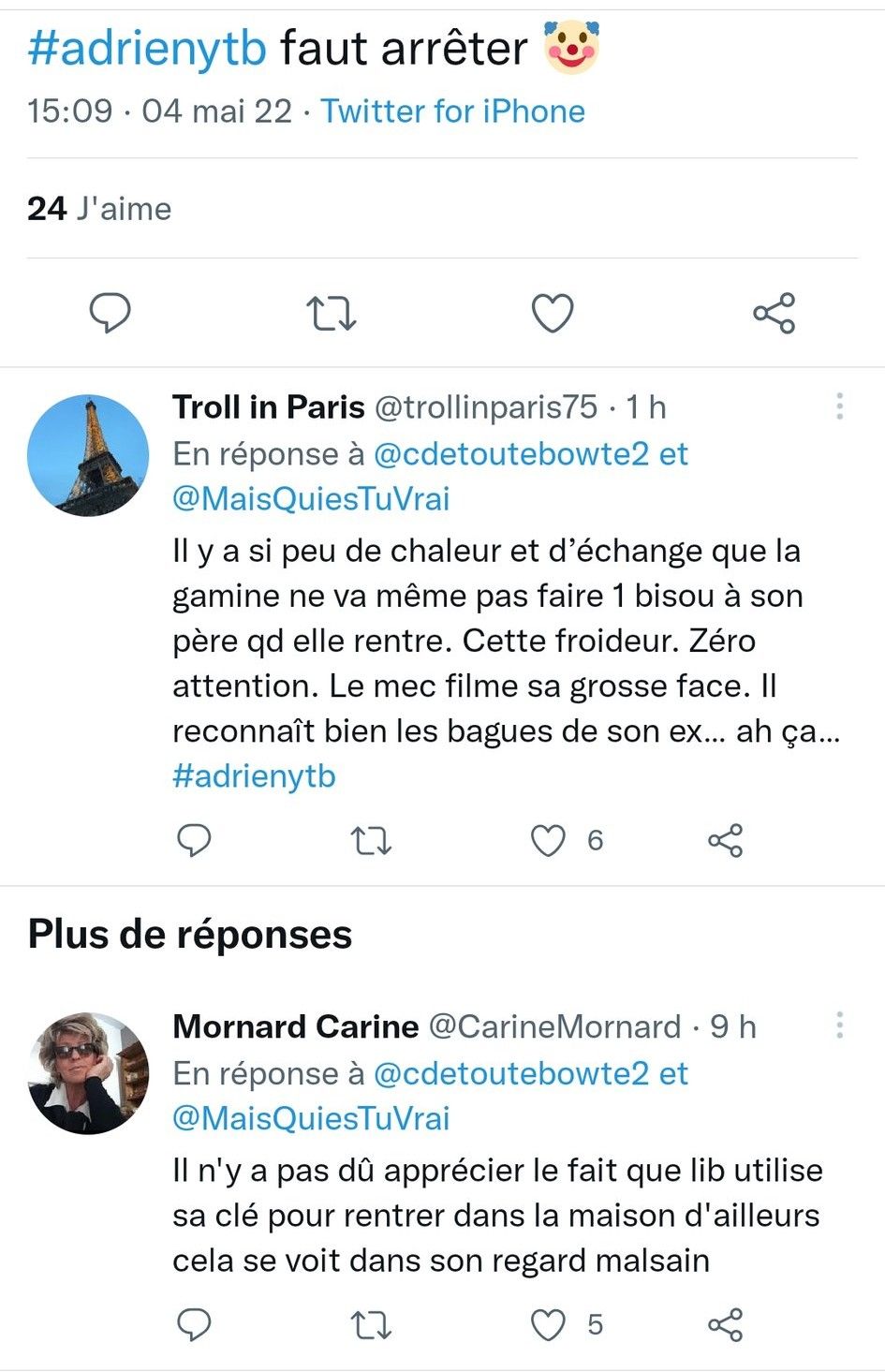Tap #adrienytb hashtag in Troll in Paris reply

pos(254,776)
